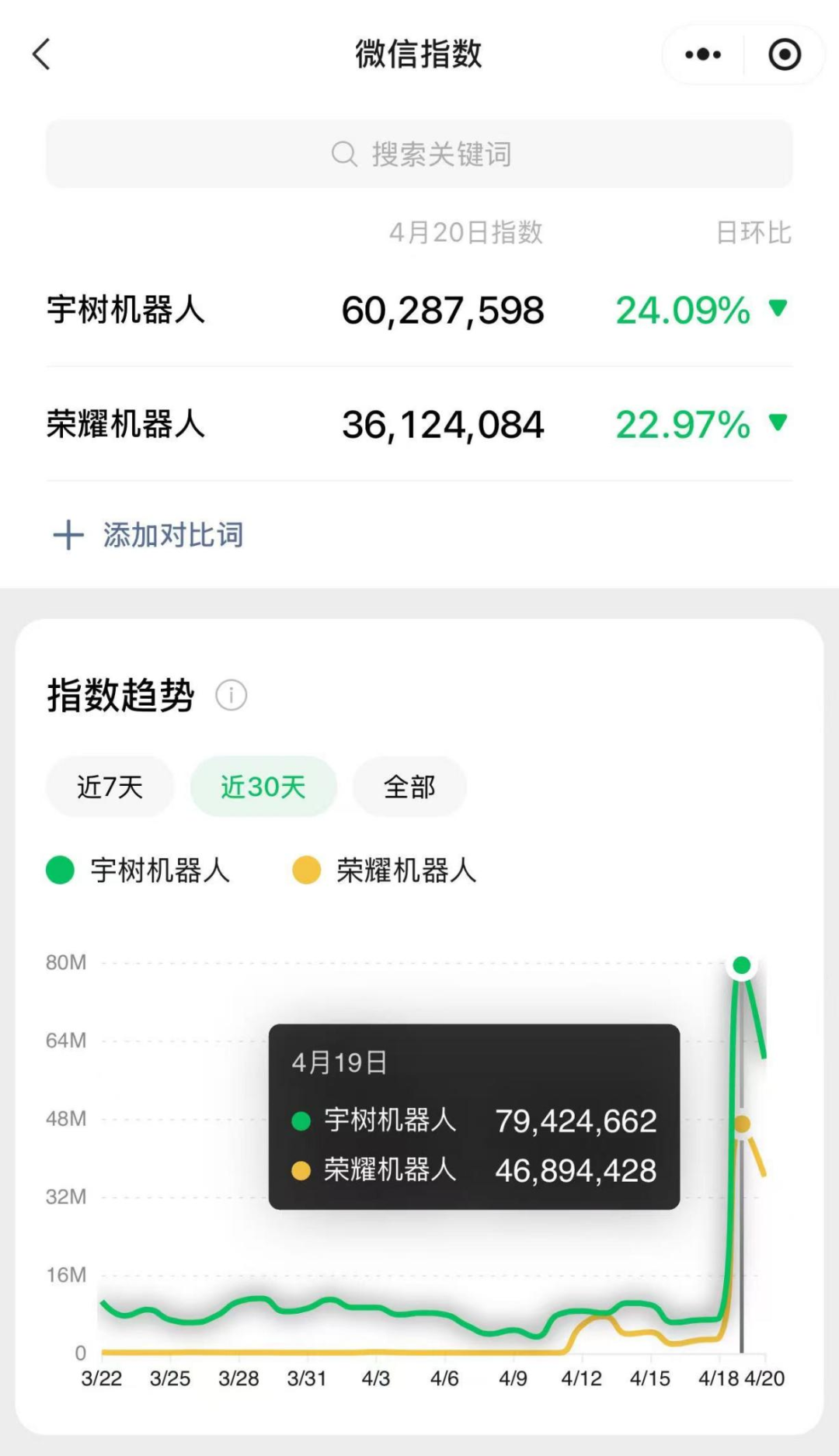839x1456 pixels.
Task: Toggle 荣耀机器人 series in the chart legend
Action: 385,870
